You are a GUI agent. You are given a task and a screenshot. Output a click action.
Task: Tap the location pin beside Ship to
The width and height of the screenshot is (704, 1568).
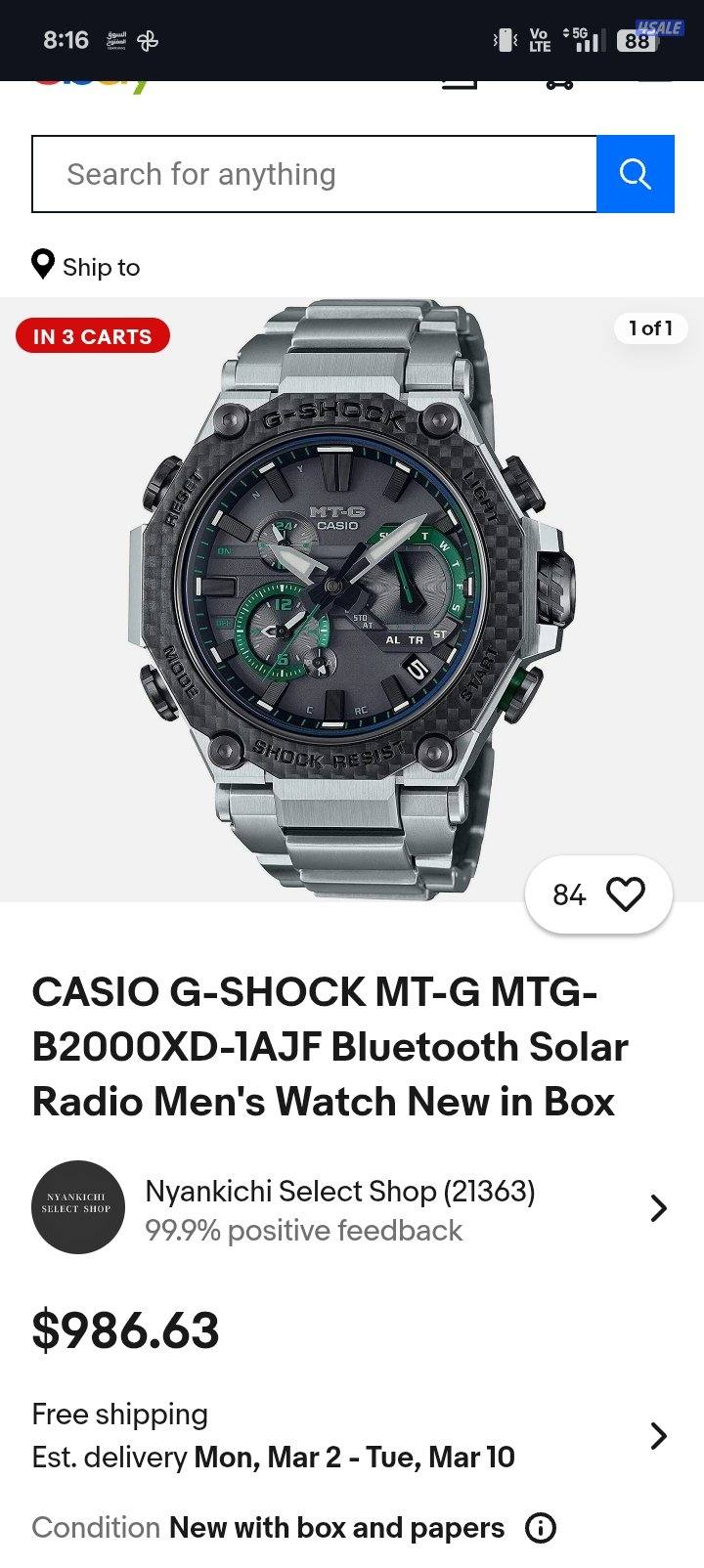[x=42, y=265]
